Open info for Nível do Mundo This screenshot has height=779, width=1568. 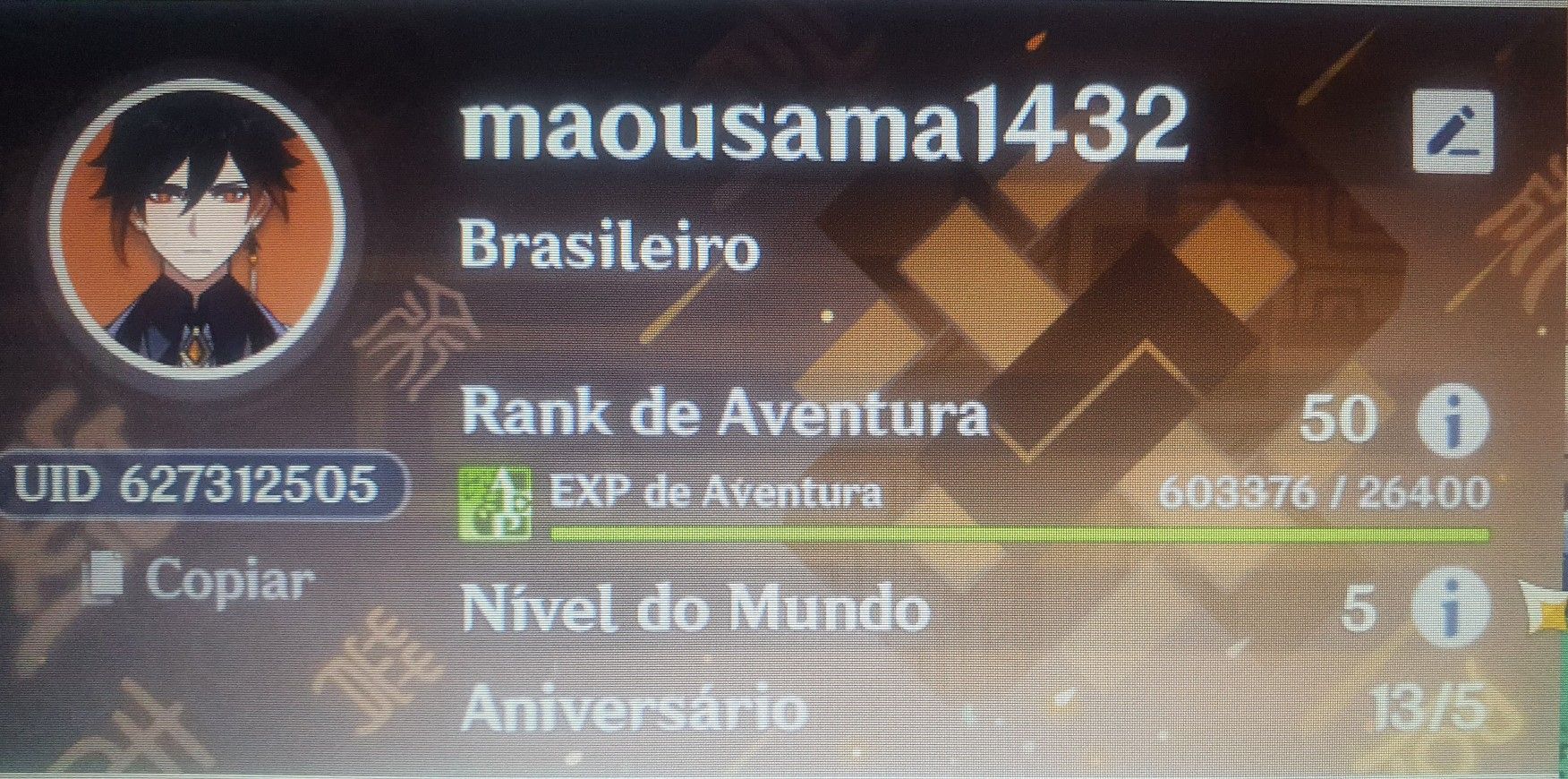coord(1451,608)
